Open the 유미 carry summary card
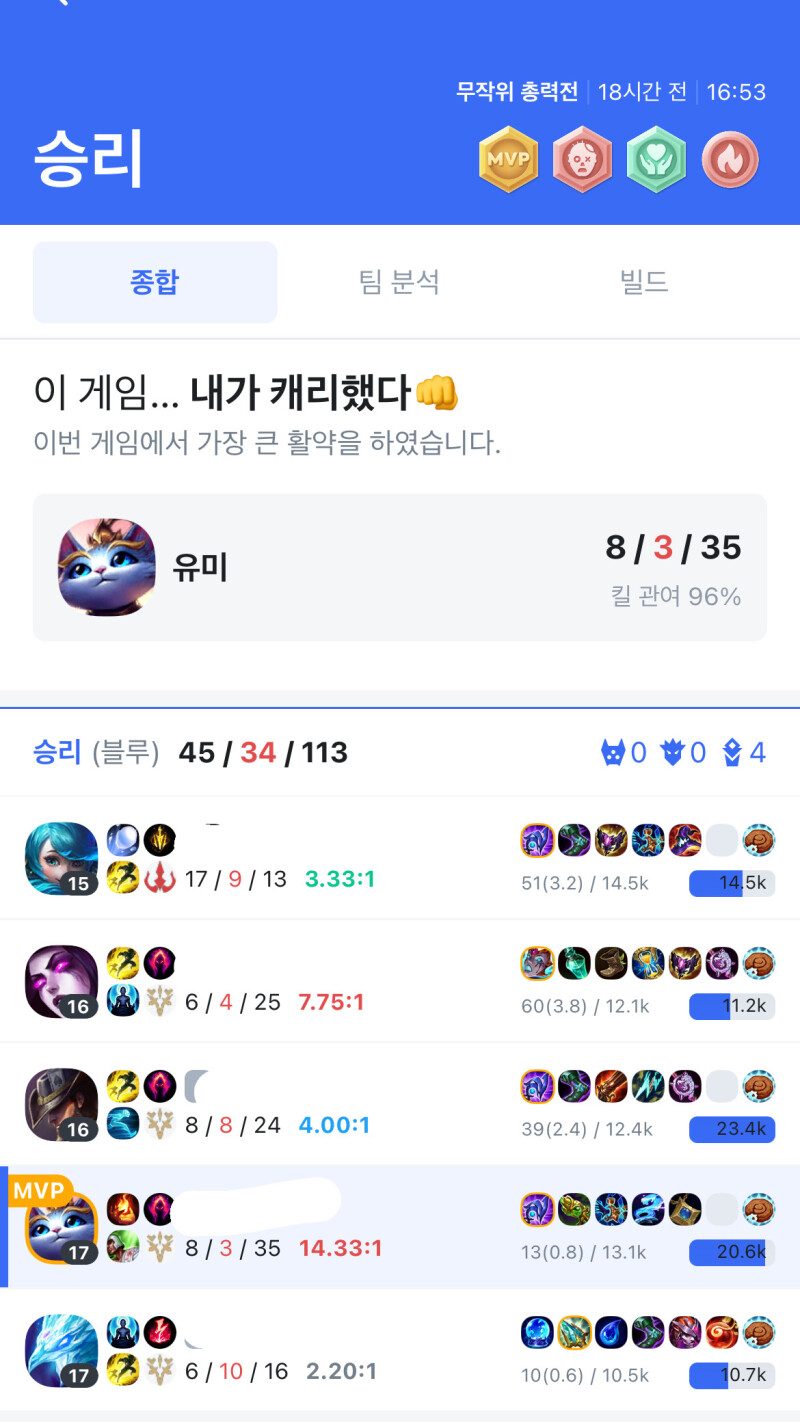The height and width of the screenshot is (1422, 800). pos(400,567)
